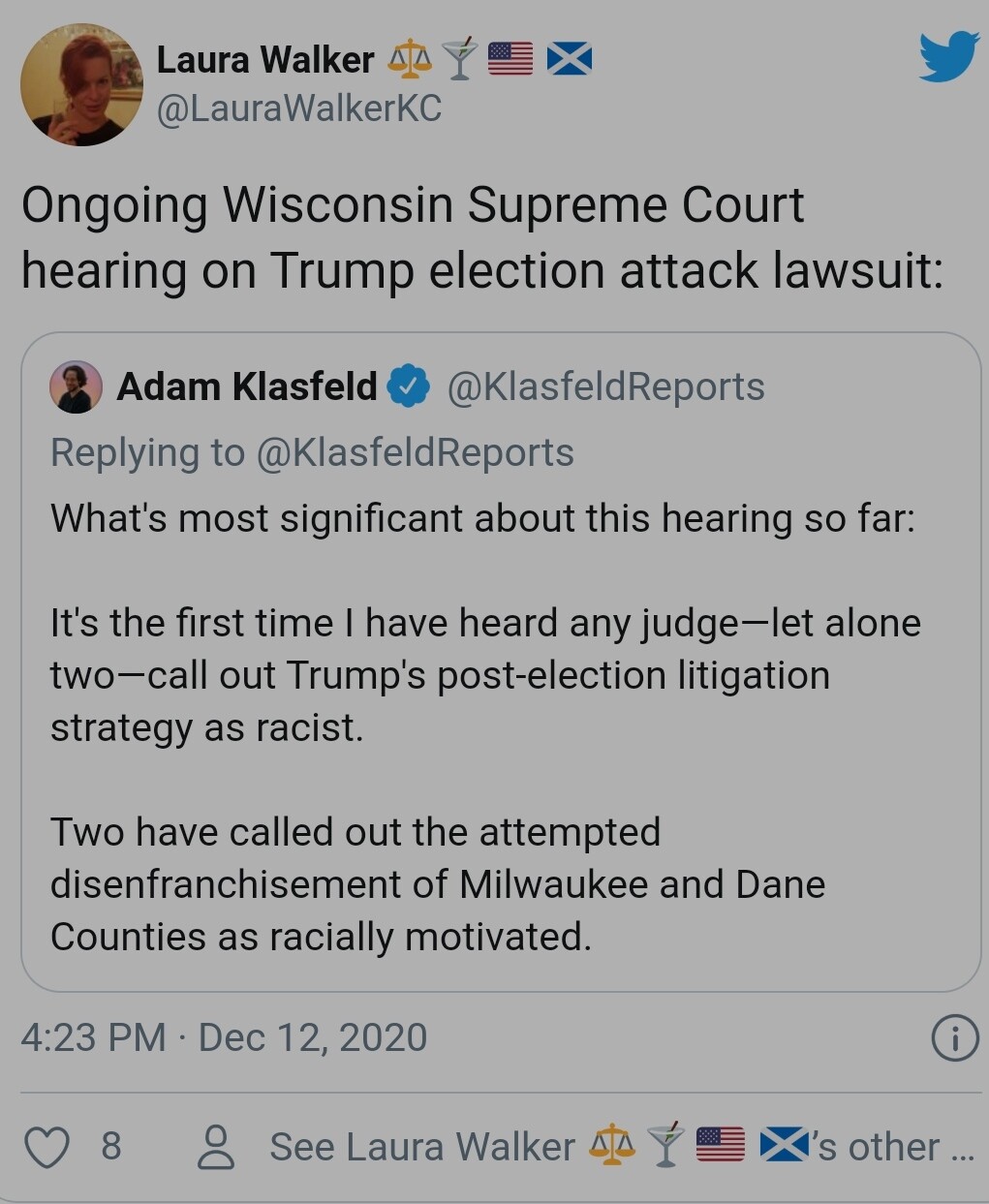Like this tweet with the heart icon

[x=47, y=1147]
